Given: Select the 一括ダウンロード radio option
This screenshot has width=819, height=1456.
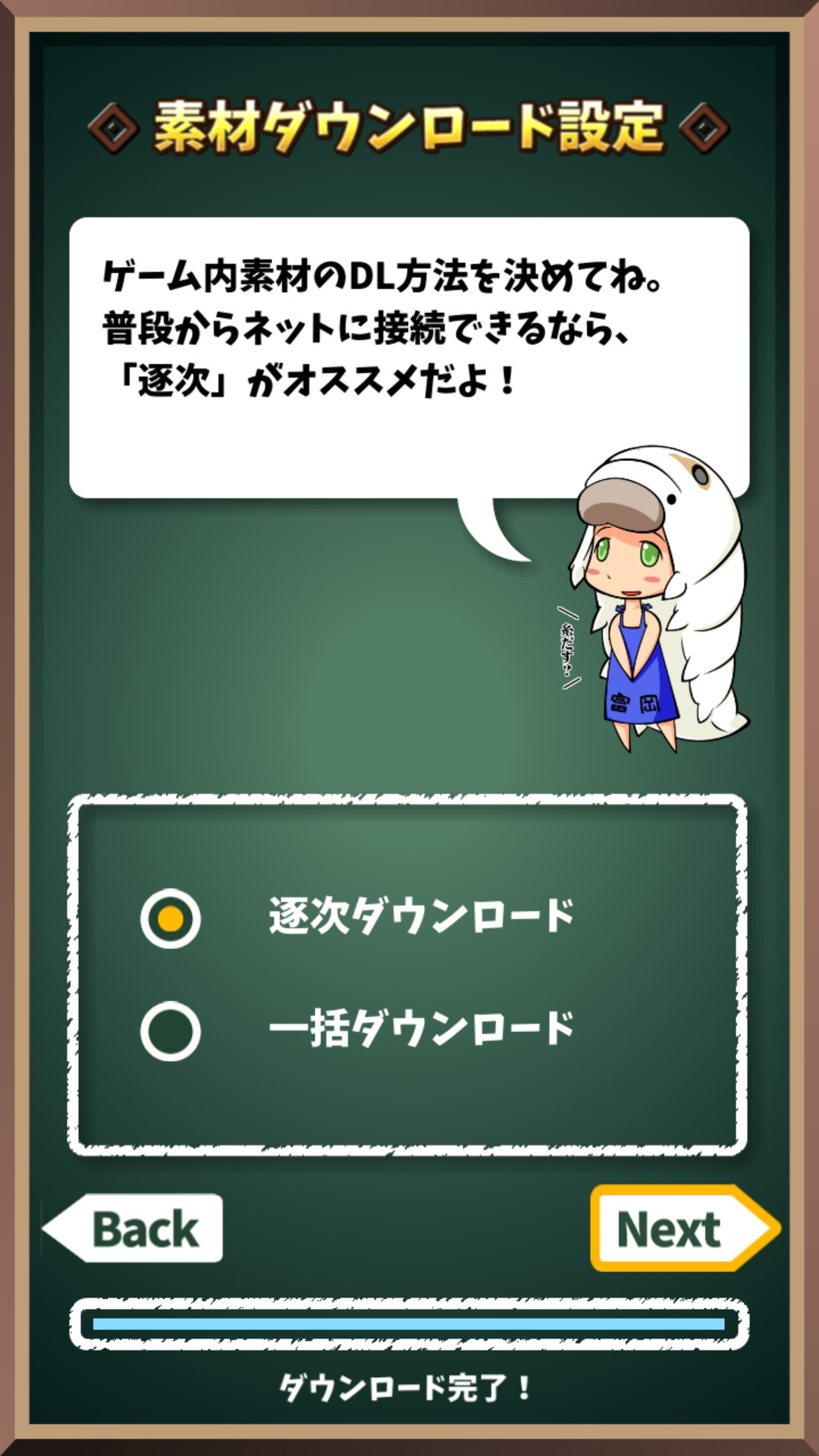Looking at the screenshot, I should pos(171,1031).
